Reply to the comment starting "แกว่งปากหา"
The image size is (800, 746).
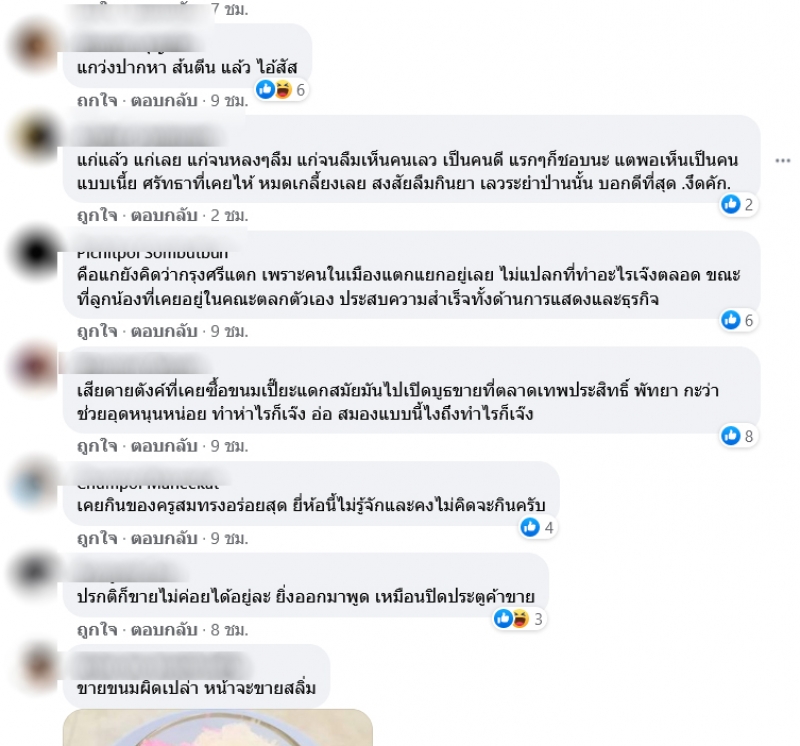click(x=164, y=101)
